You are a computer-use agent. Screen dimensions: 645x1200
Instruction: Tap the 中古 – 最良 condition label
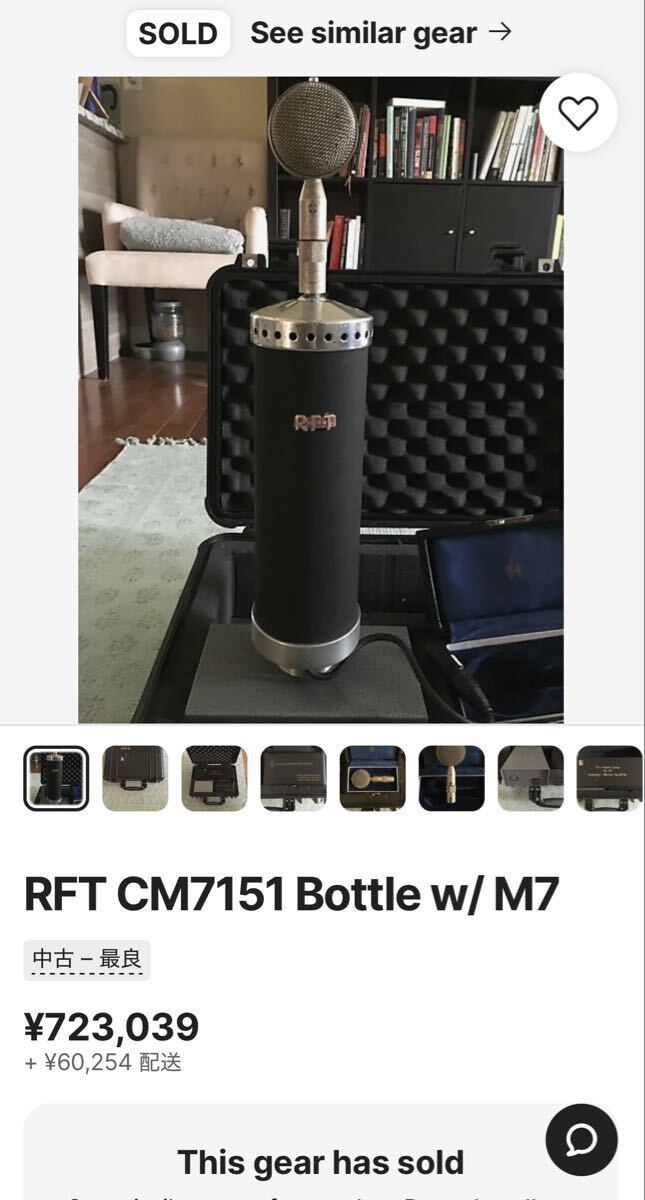coord(87,960)
